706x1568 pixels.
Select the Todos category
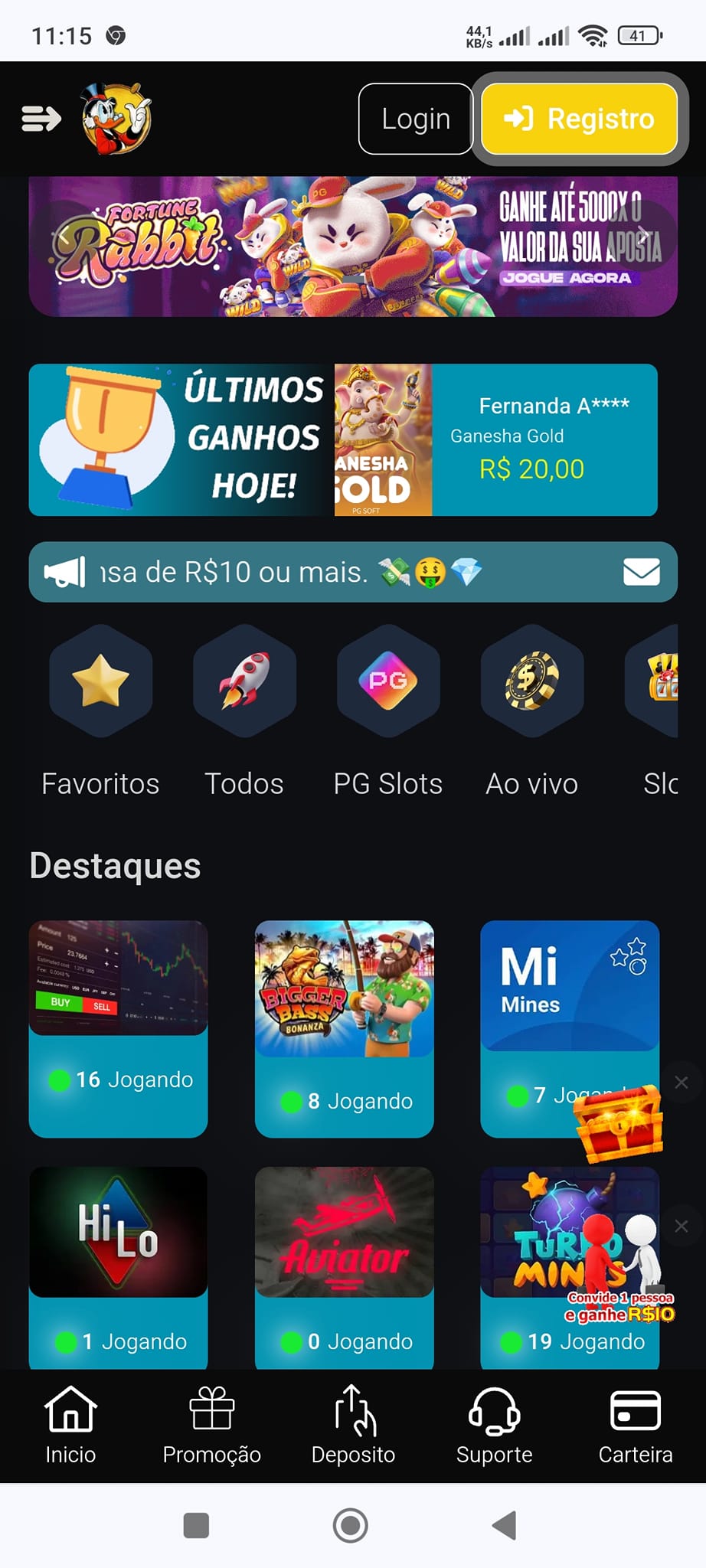coord(244,711)
